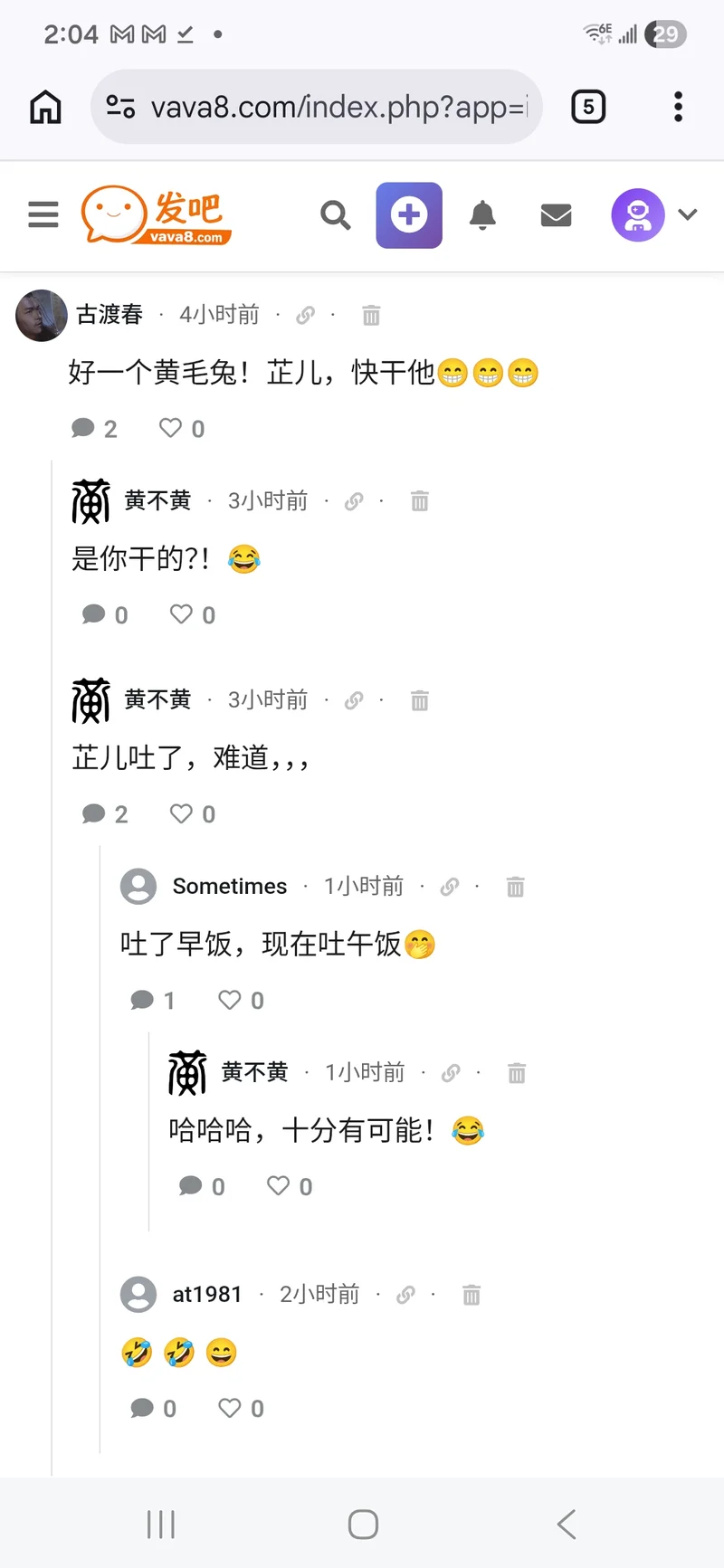Go to the browser home page
The width and height of the screenshot is (724, 1568).
coord(45,107)
